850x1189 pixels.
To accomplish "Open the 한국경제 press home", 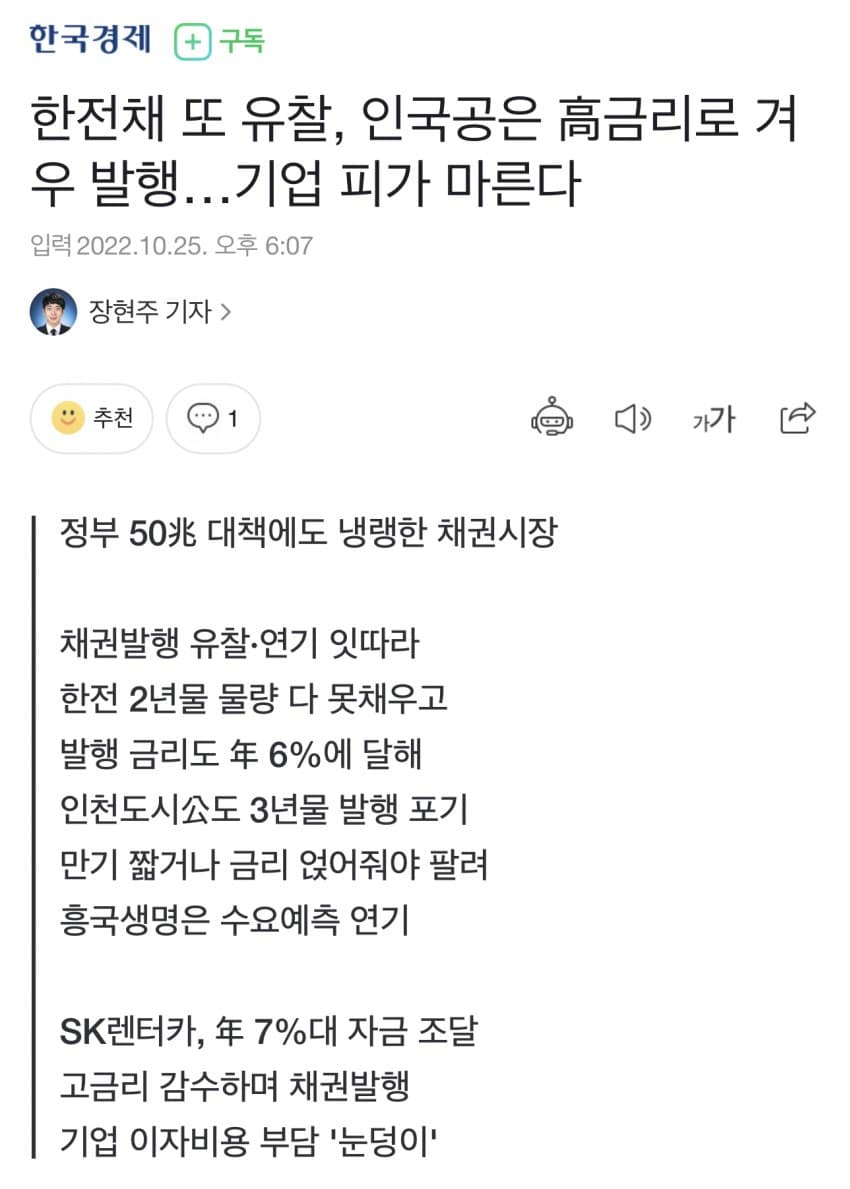I will [90, 40].
